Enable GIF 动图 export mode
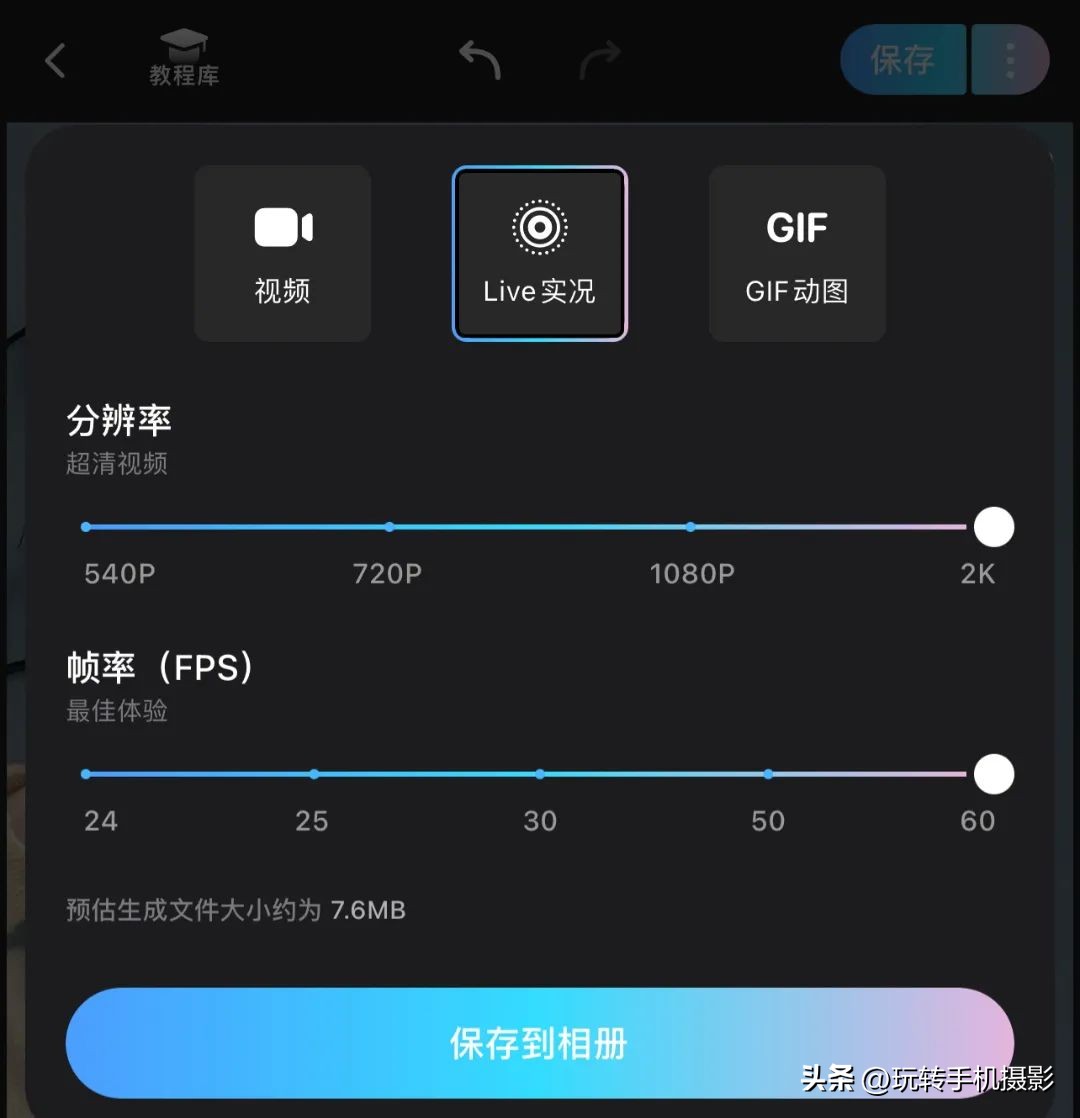The height and width of the screenshot is (1118, 1080). [796, 253]
